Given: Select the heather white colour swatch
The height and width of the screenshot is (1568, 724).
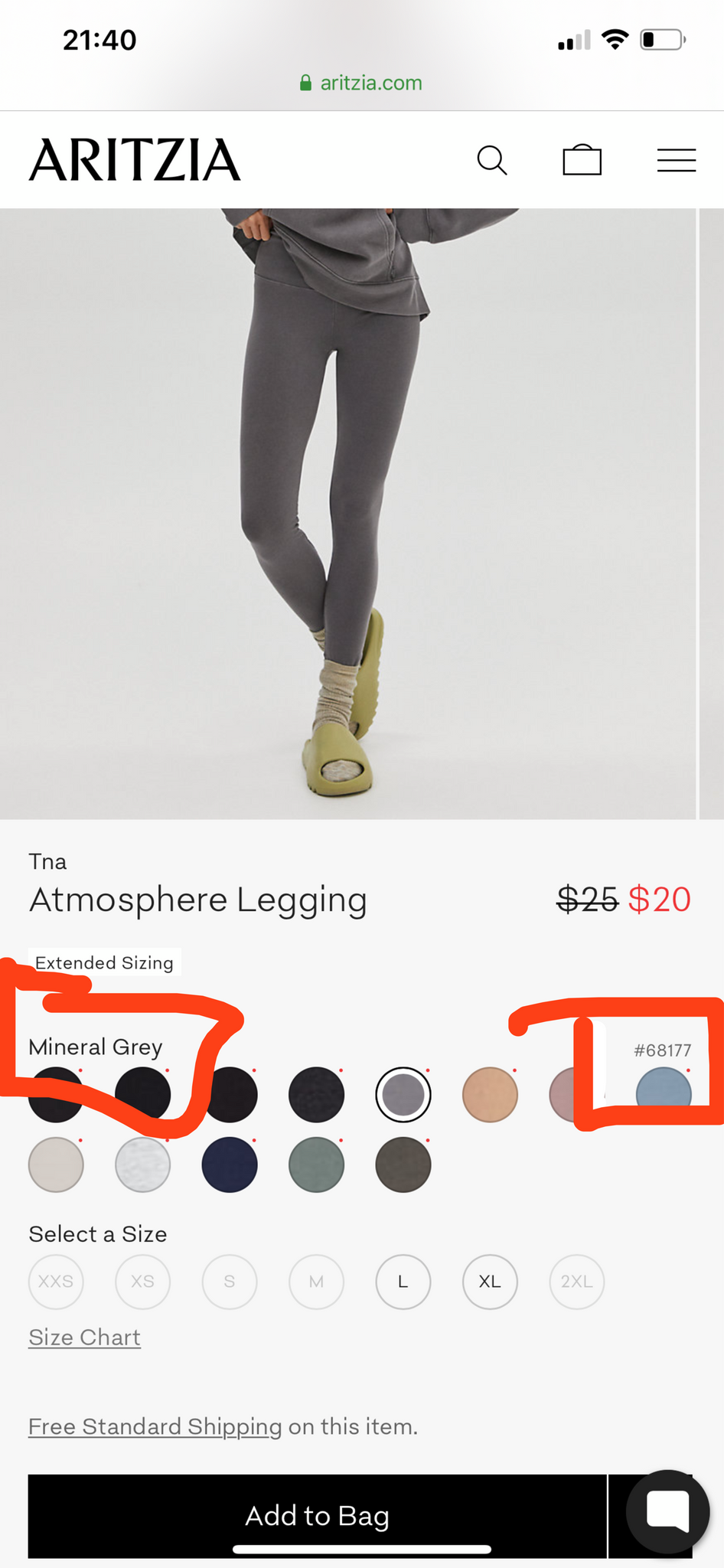Looking at the screenshot, I should point(143,1165).
